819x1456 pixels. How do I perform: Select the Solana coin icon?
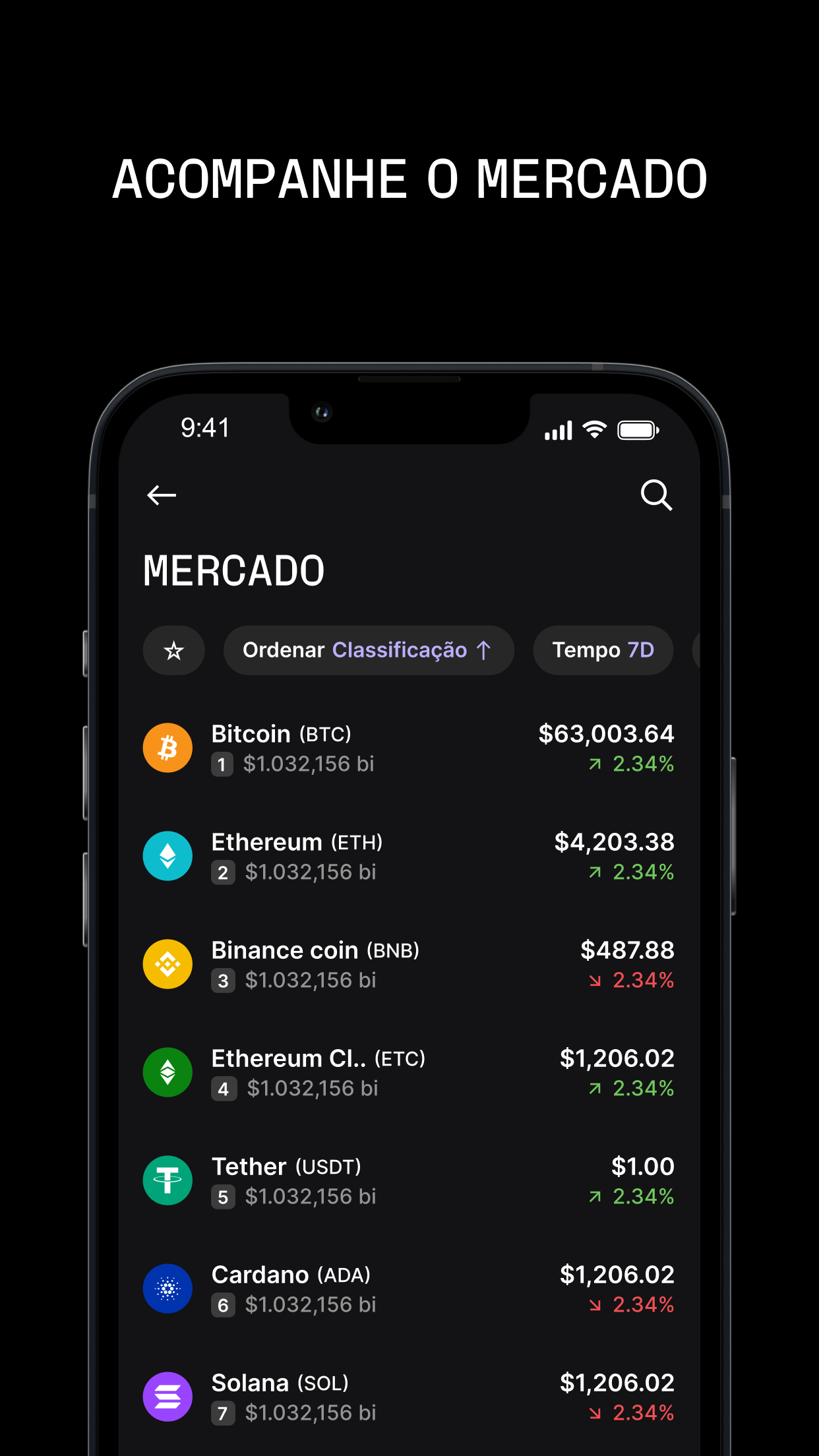167,1397
